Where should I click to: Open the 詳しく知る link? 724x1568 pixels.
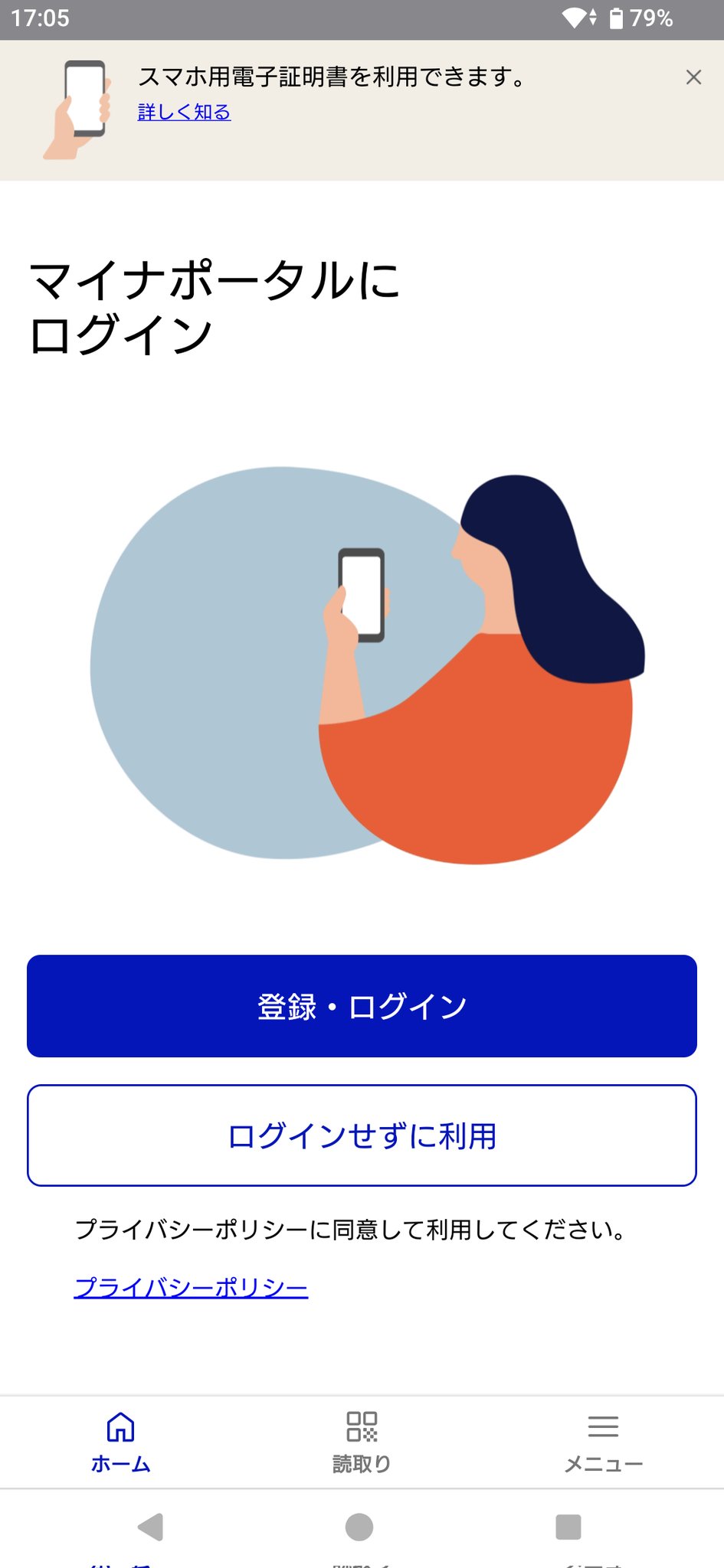tap(184, 112)
